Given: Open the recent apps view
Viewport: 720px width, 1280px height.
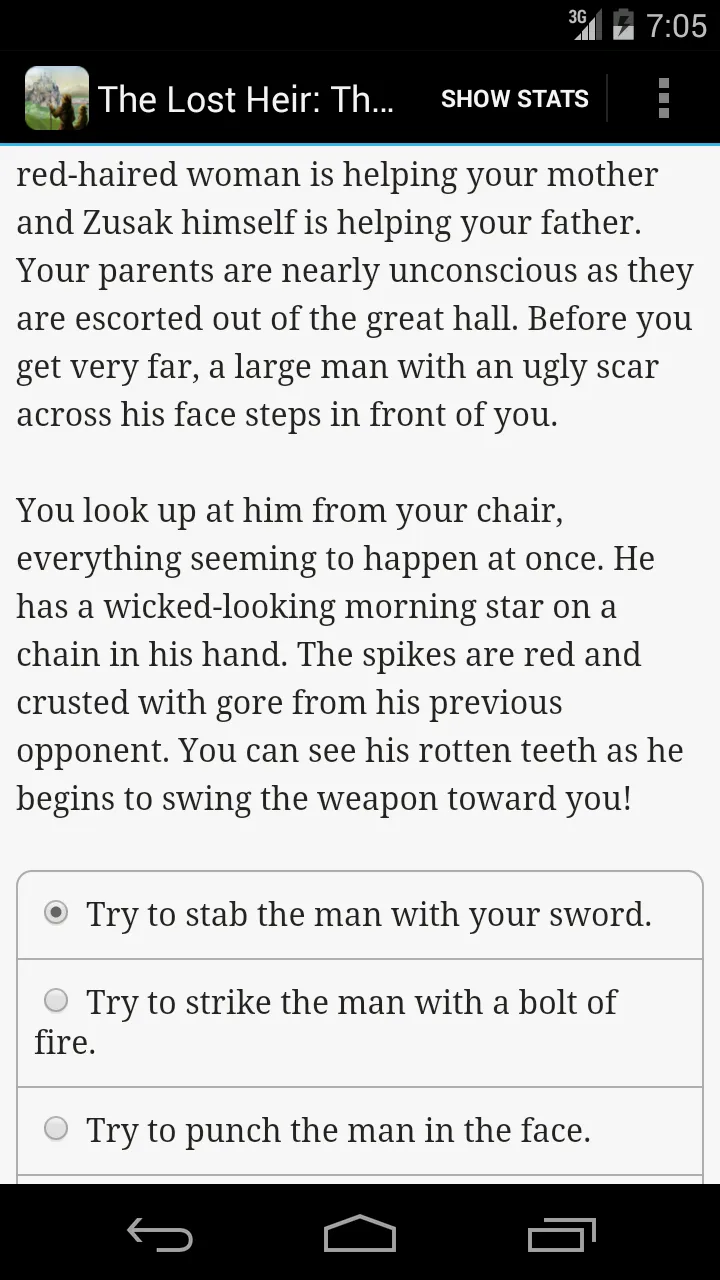Looking at the screenshot, I should (x=561, y=1234).
